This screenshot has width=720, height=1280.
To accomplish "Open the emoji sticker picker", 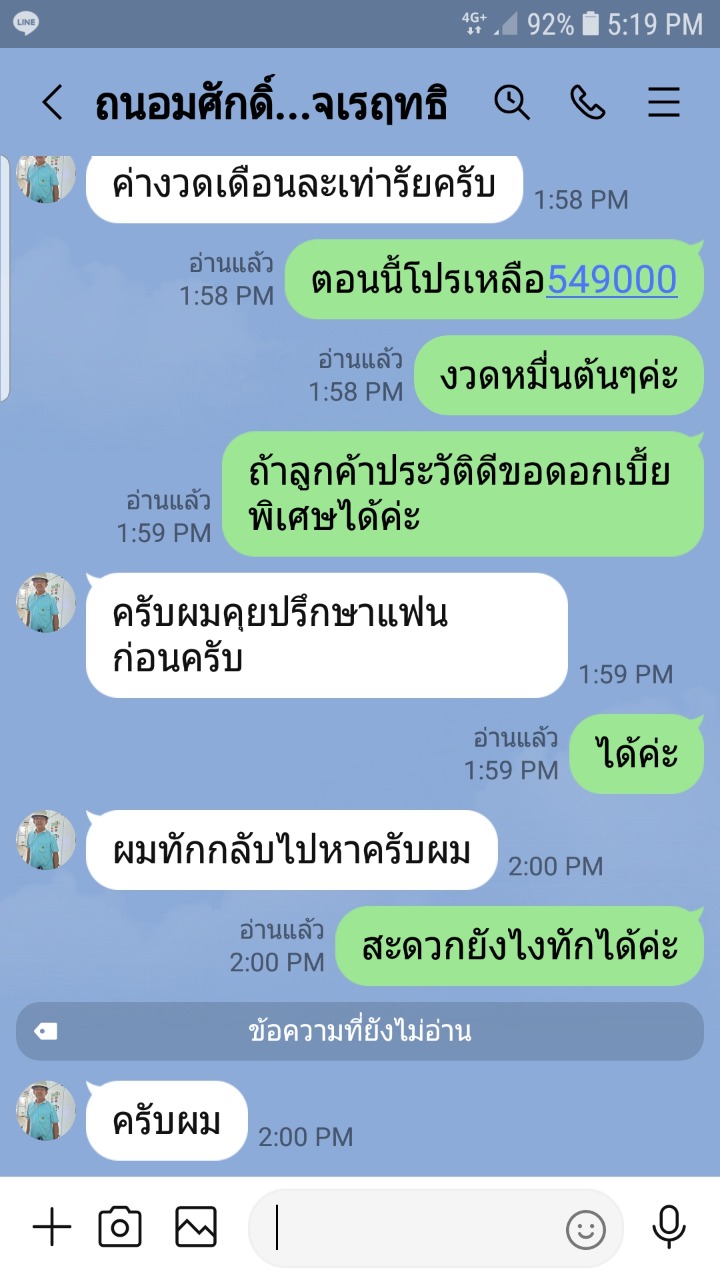I will coord(586,1229).
